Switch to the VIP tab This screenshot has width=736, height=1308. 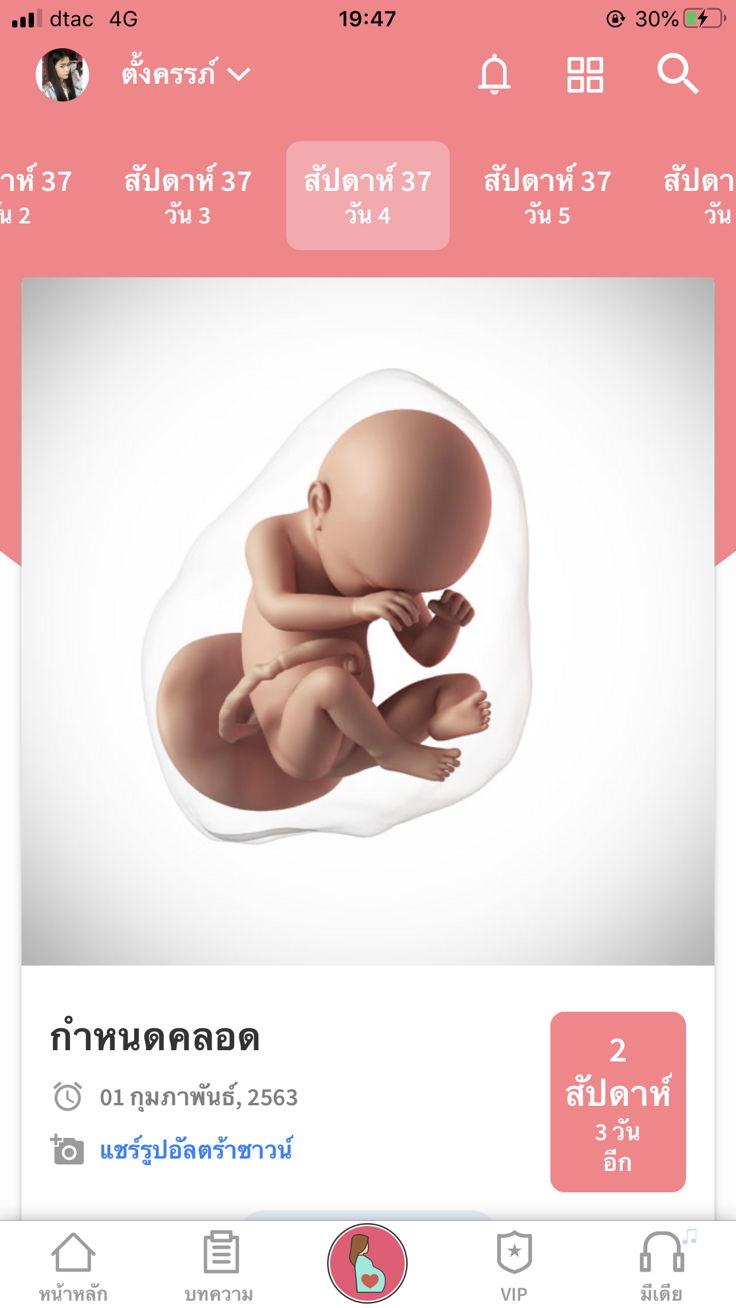514,1266
